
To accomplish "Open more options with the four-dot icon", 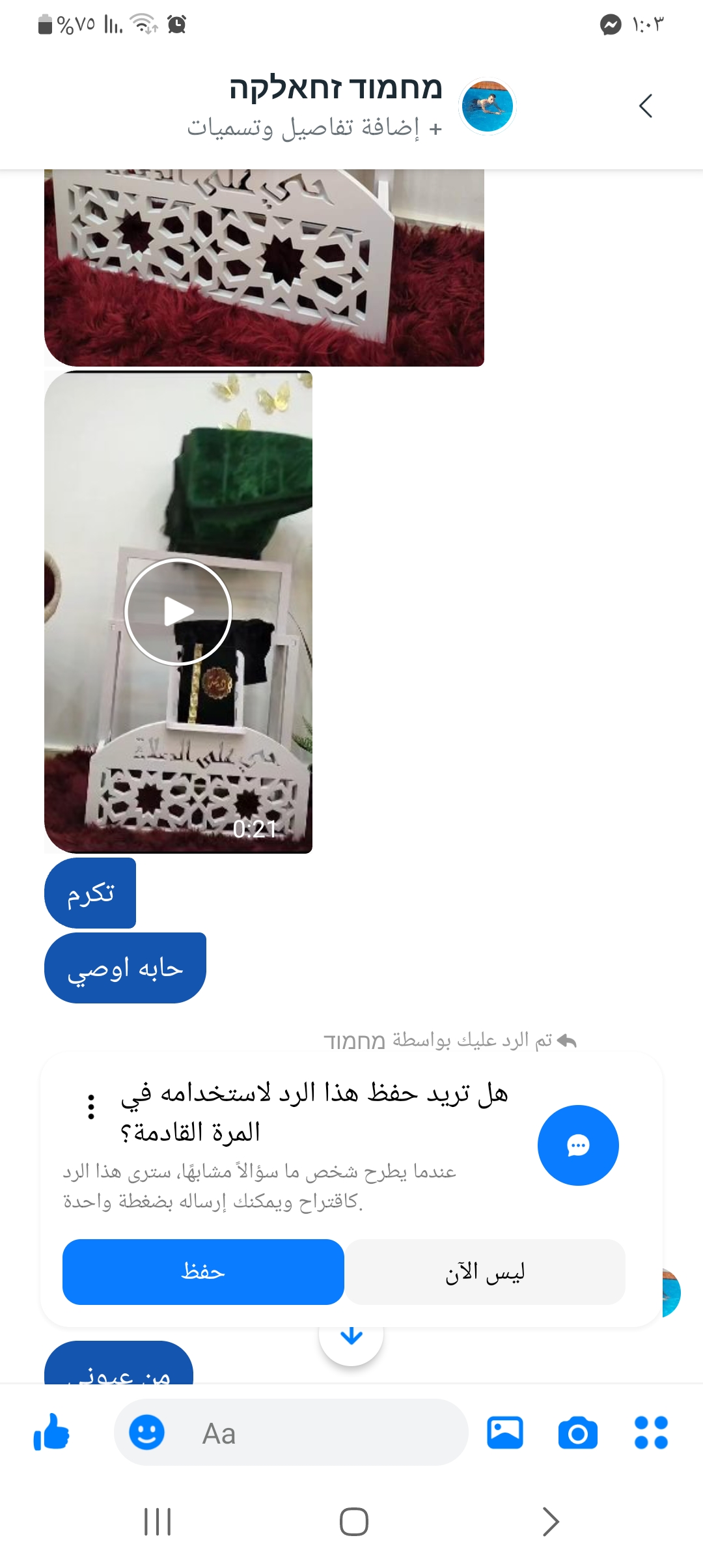I will (651, 1433).
